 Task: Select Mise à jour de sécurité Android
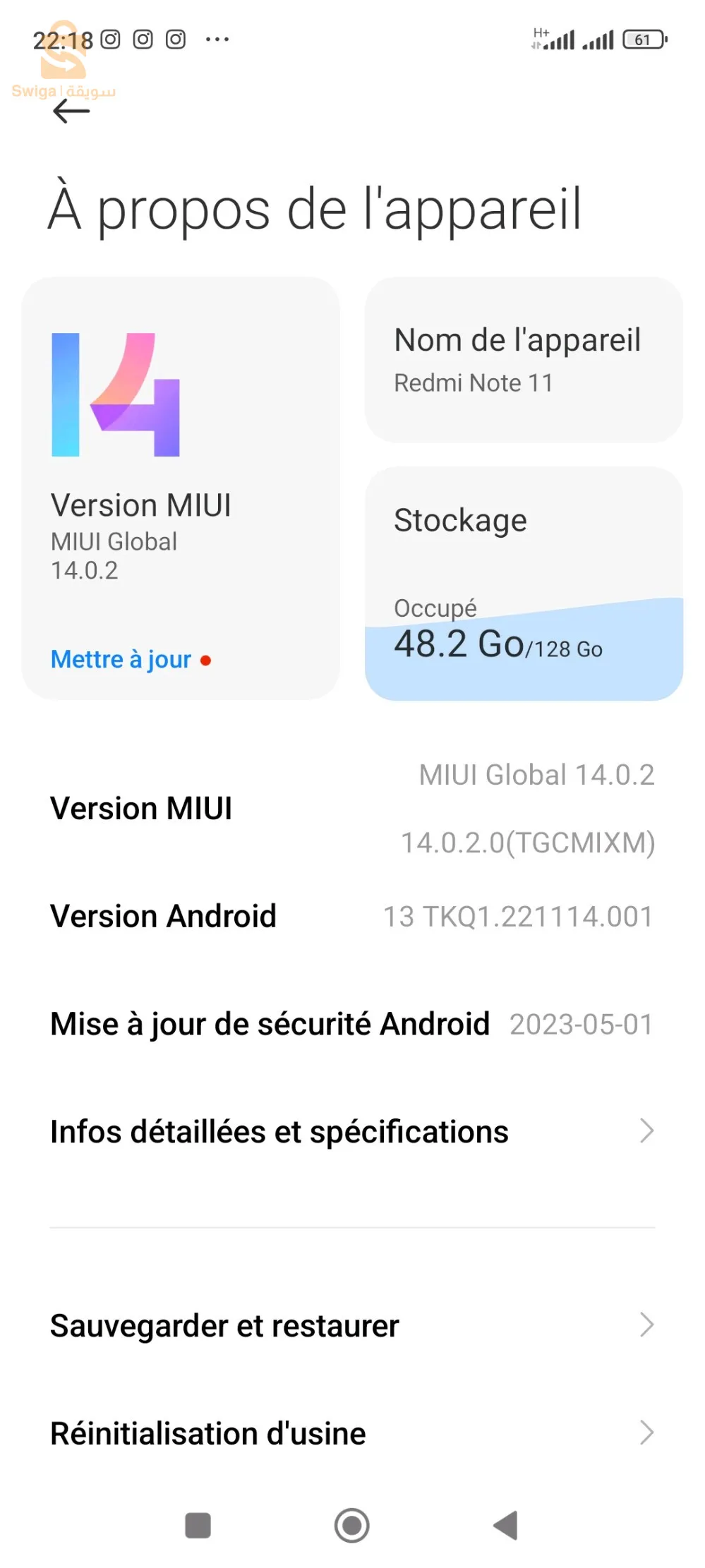[351, 1024]
